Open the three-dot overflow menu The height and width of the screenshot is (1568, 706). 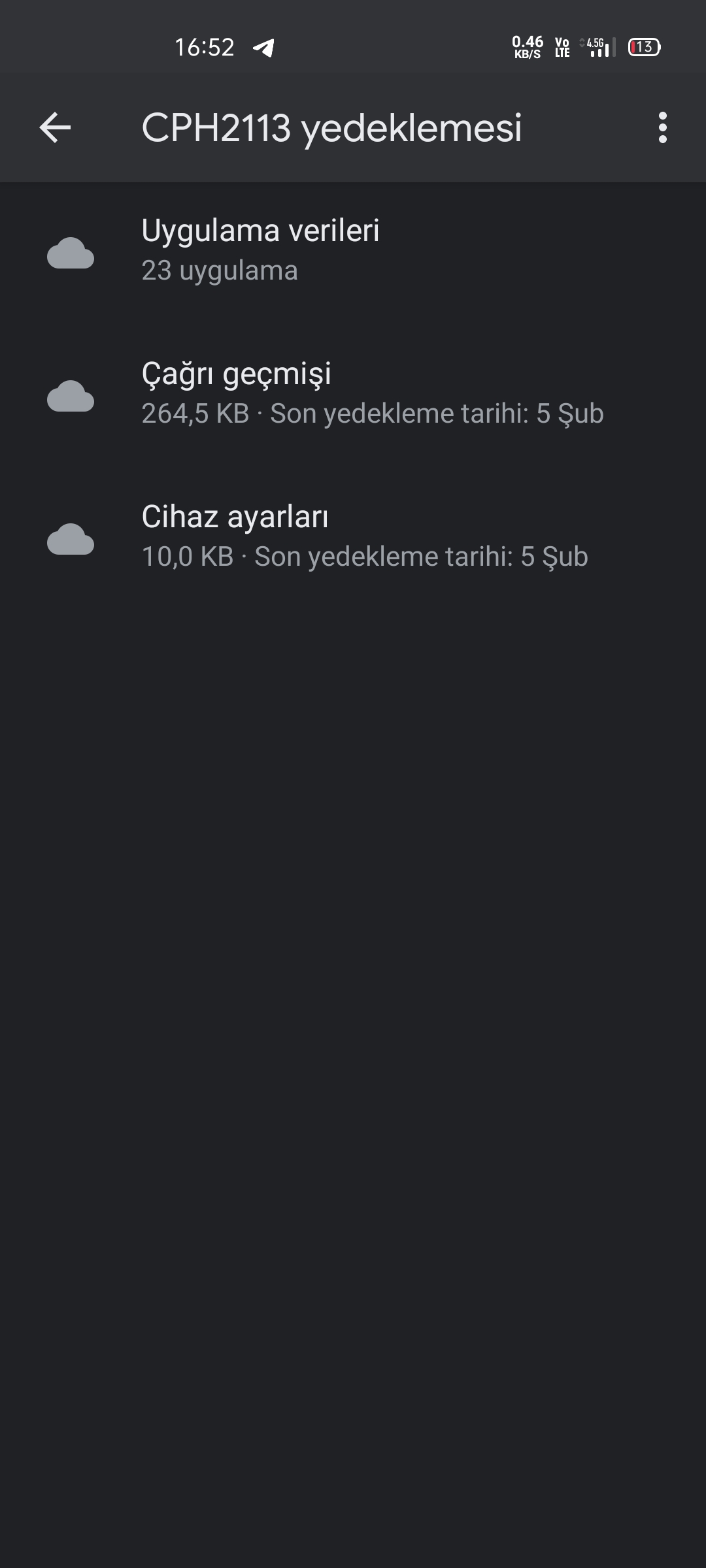[x=663, y=127]
